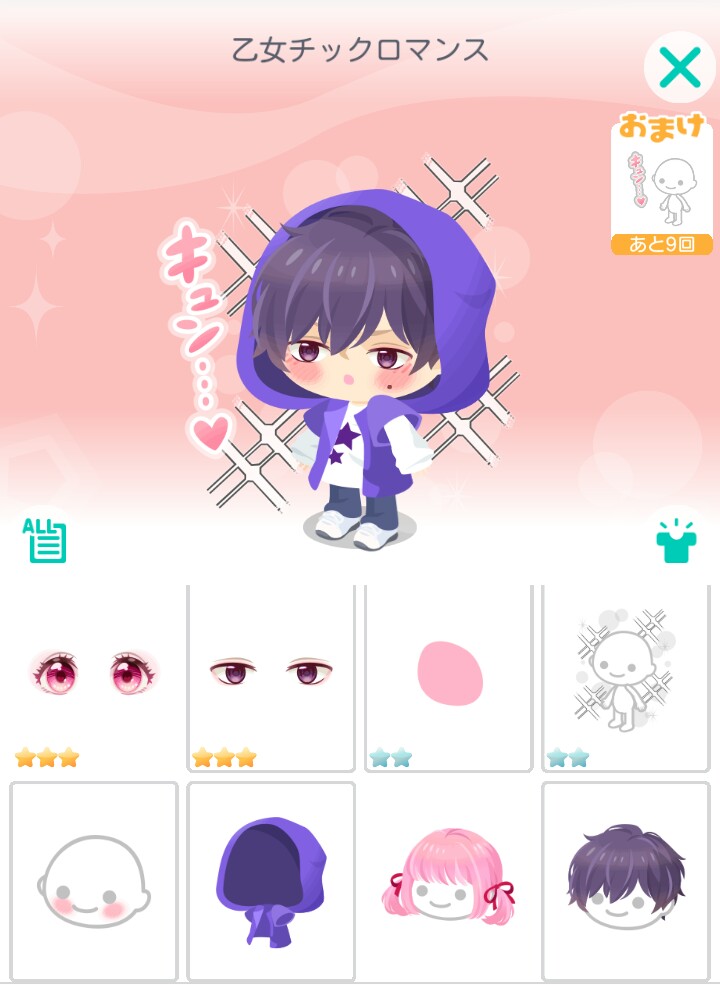Tap the green shirt try-on icon
This screenshot has height=985, width=720.
(675, 540)
